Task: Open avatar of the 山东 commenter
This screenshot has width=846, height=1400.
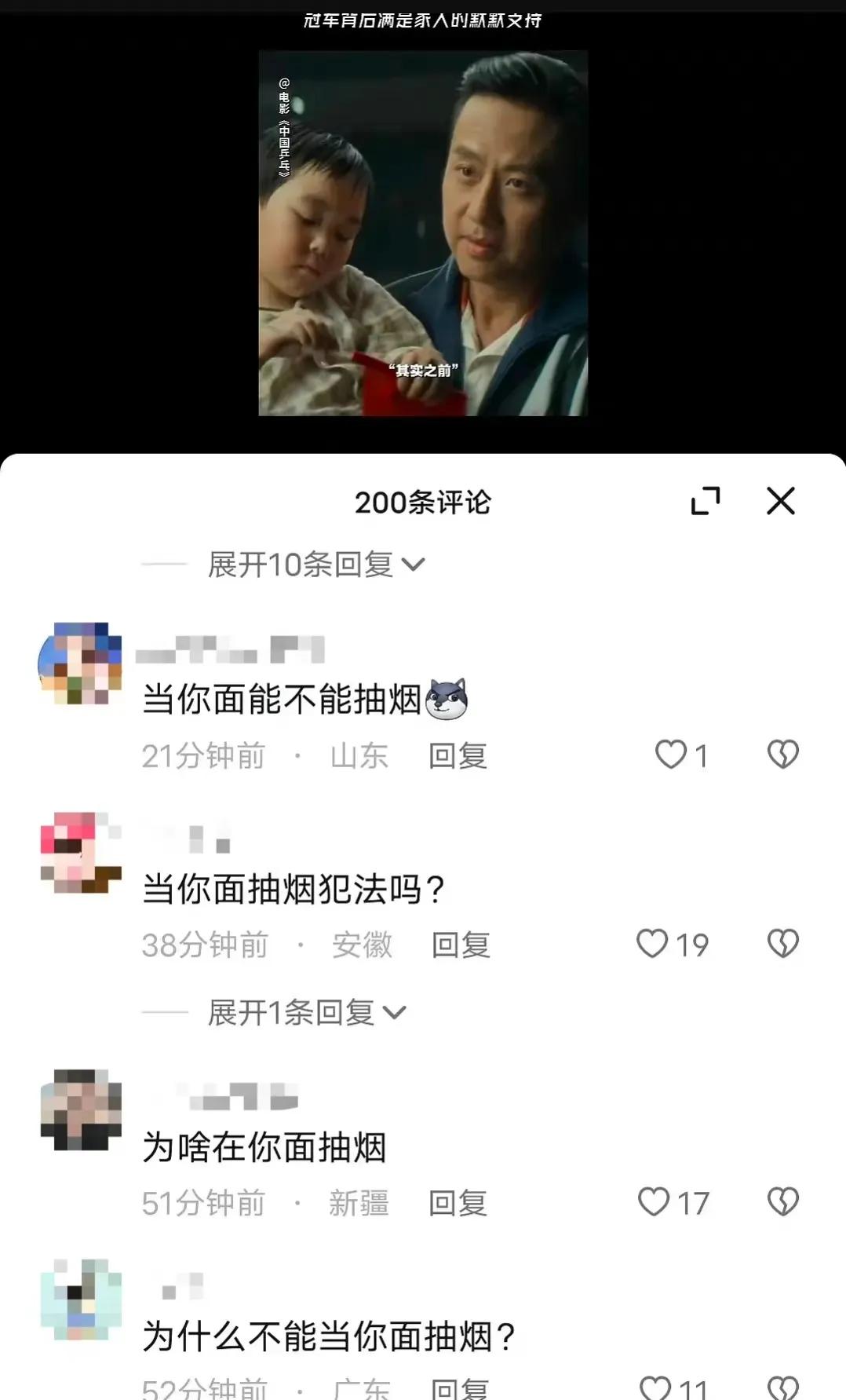Action: (x=80, y=663)
